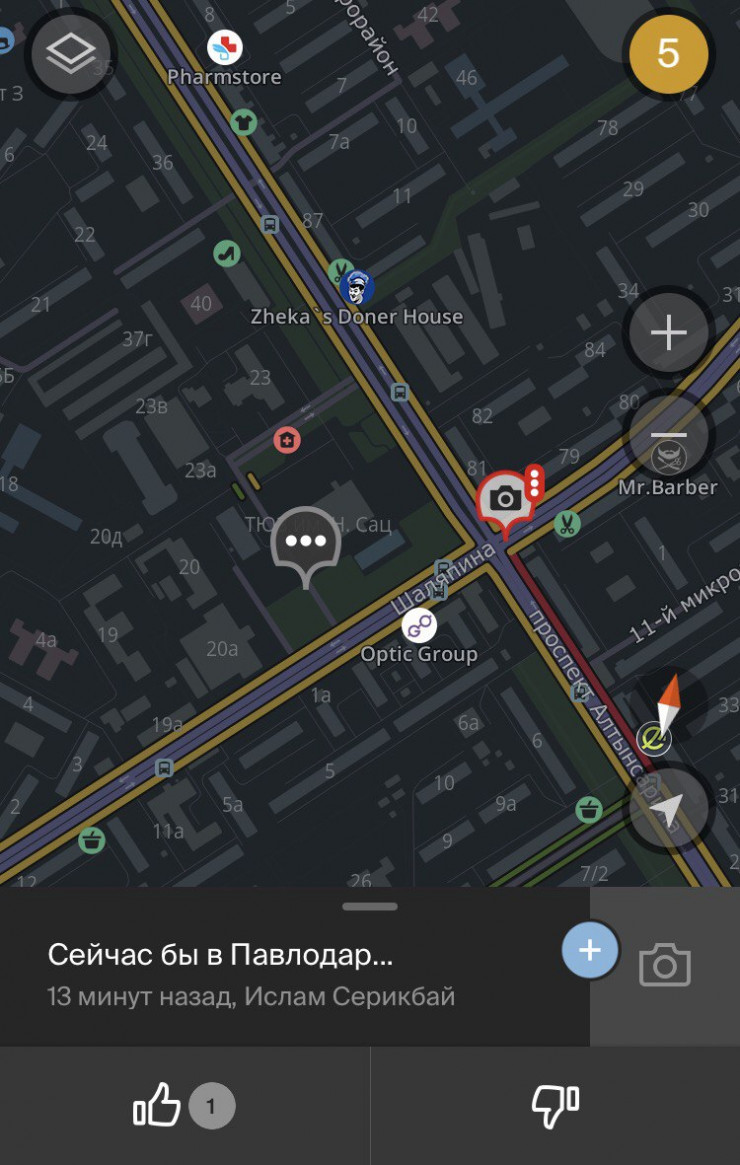Open the gray conversation bubble marker
Screen dimensions: 740x1165
(x=306, y=542)
